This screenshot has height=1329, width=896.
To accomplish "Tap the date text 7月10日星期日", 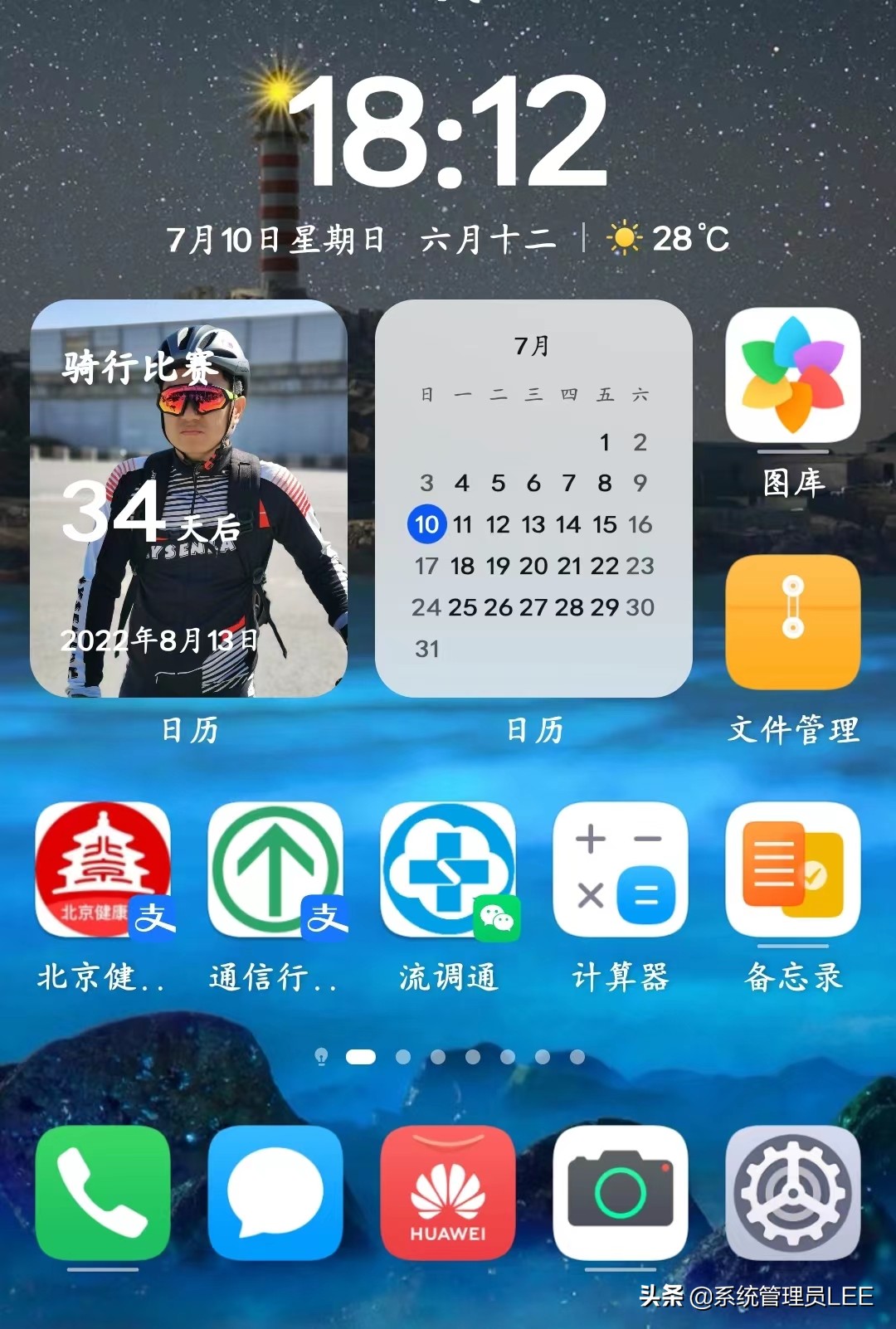I will coord(274,241).
